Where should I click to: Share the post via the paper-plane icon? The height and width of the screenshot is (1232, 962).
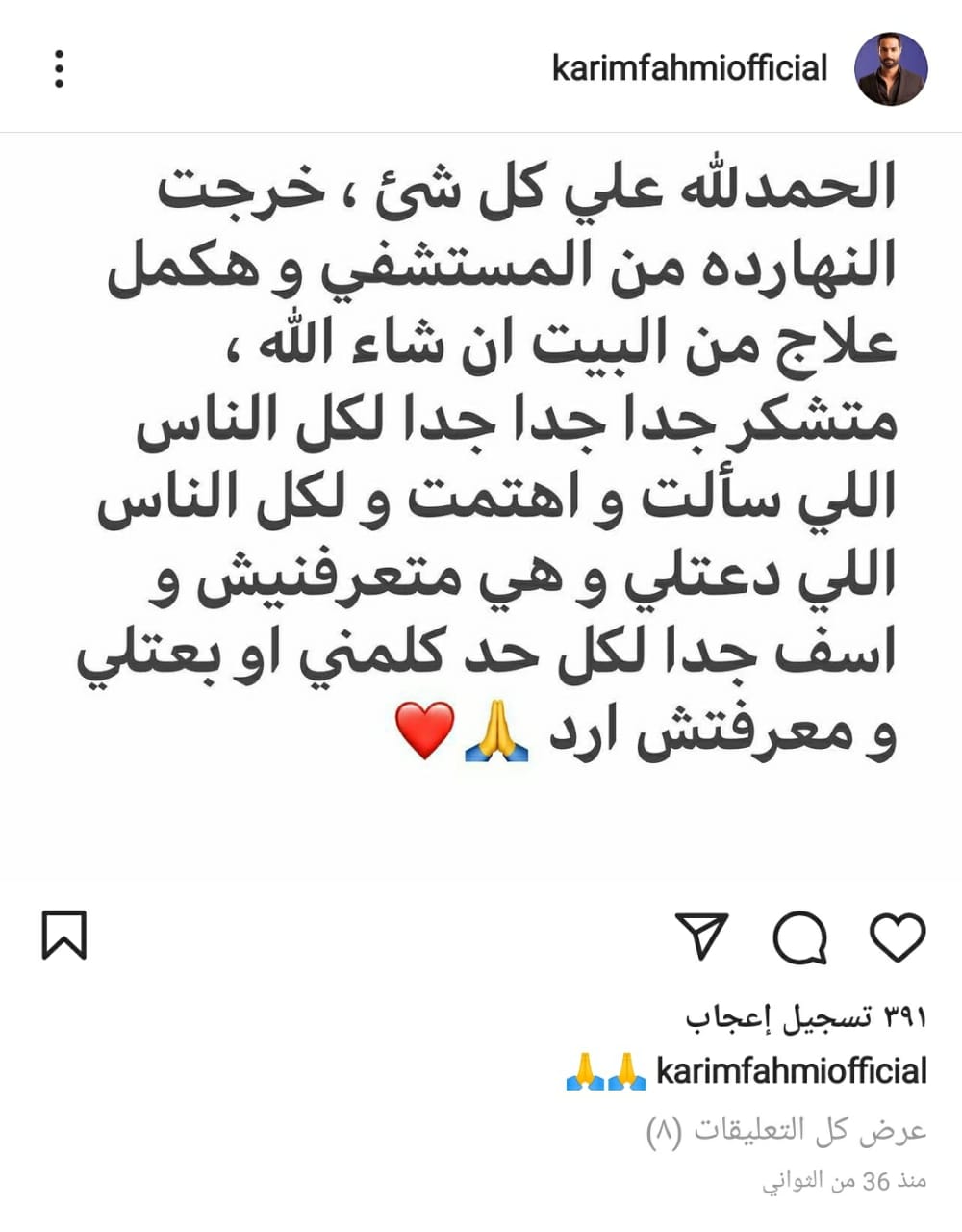click(701, 936)
